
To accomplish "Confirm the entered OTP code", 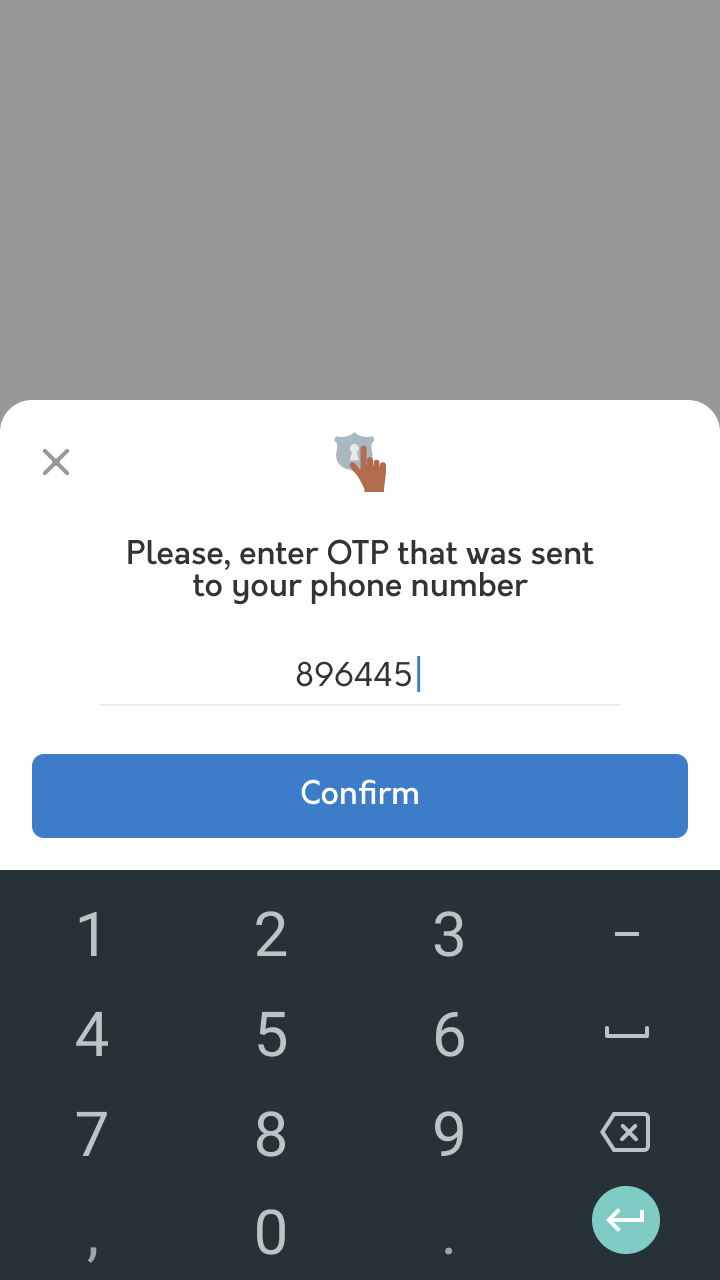I will 360,796.
